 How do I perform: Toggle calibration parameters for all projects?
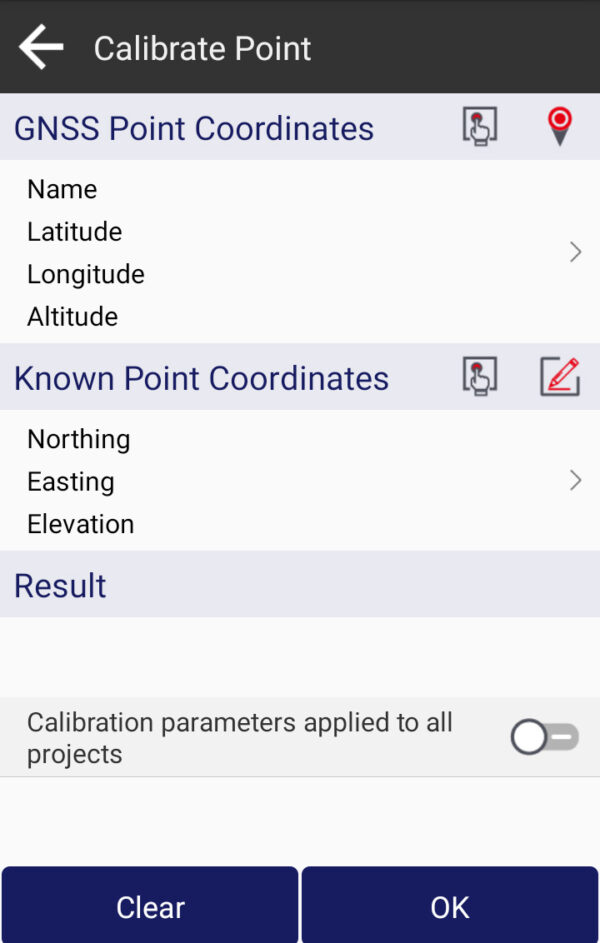coord(544,738)
